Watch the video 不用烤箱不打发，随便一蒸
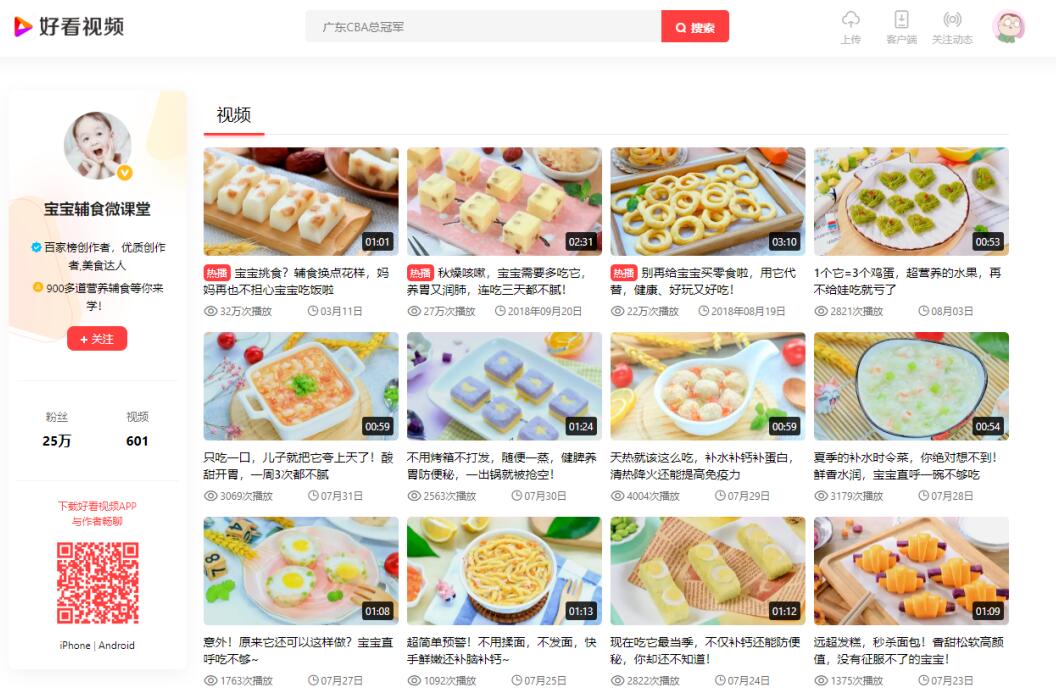The width and height of the screenshot is (1056, 690). tap(504, 386)
